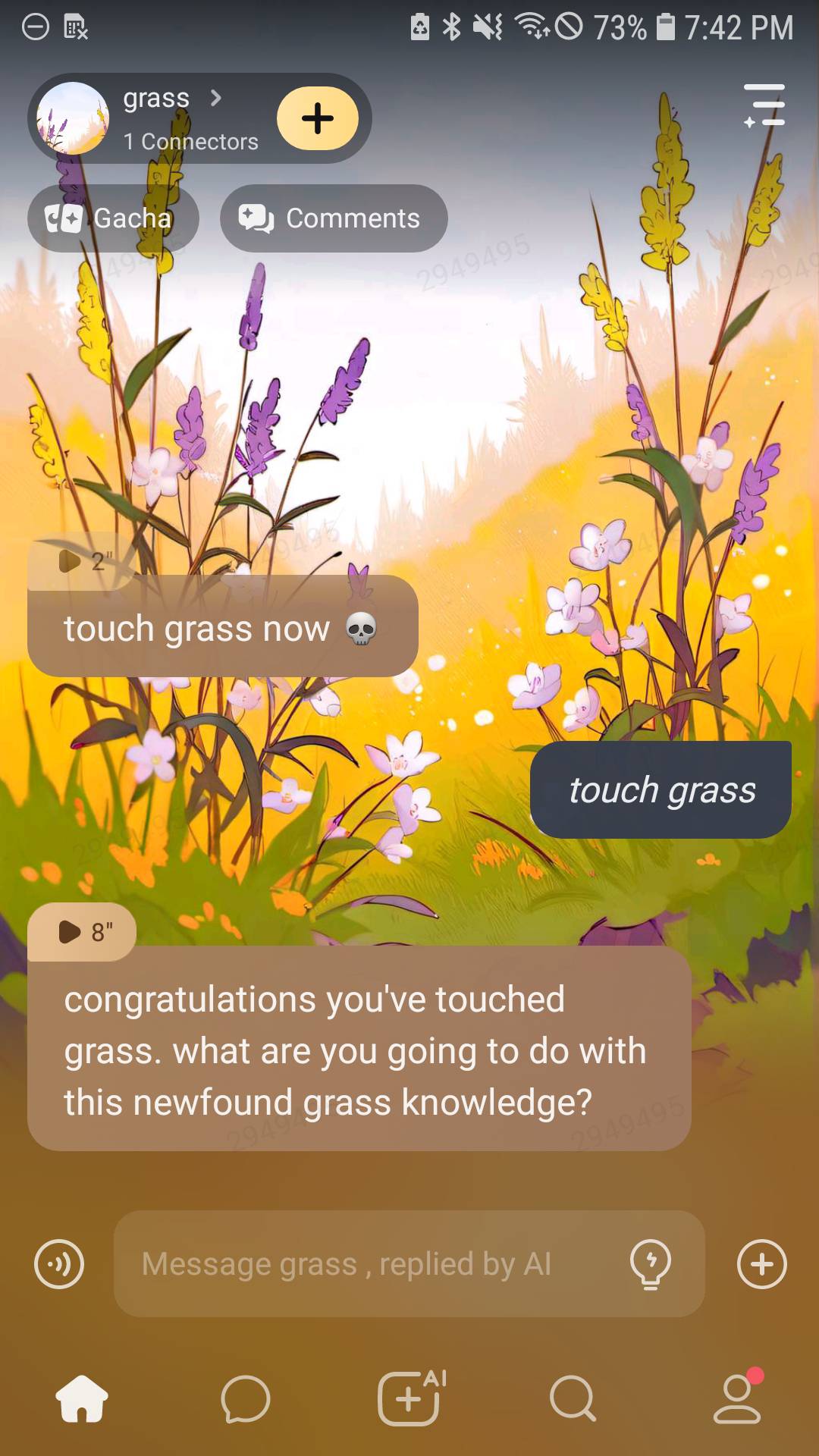The image size is (819, 1456).
Task: Play the 2-second voice message
Action: 81,561
